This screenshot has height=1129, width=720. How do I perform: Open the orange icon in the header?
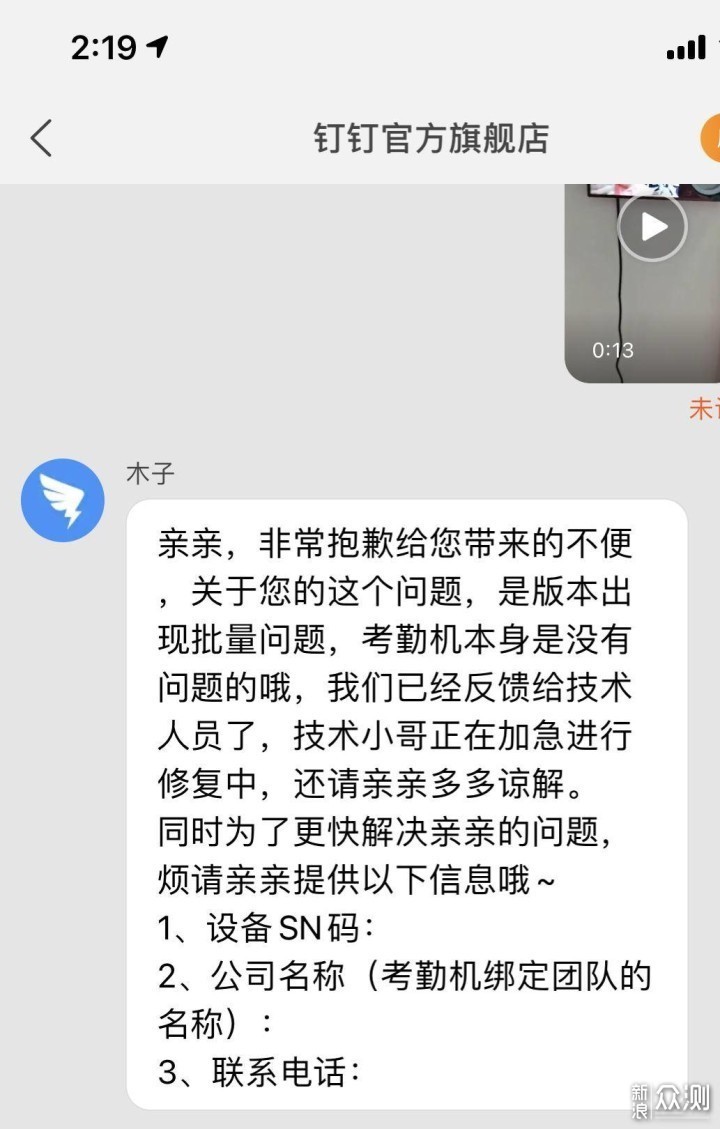709,139
